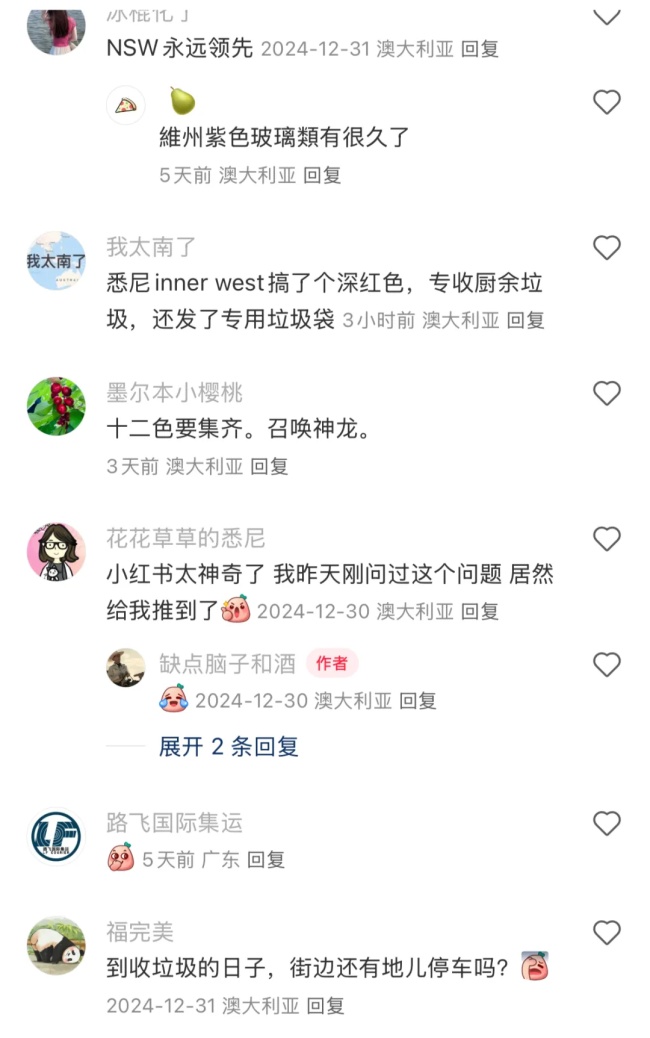View 福完美's profile via the username

(140, 932)
